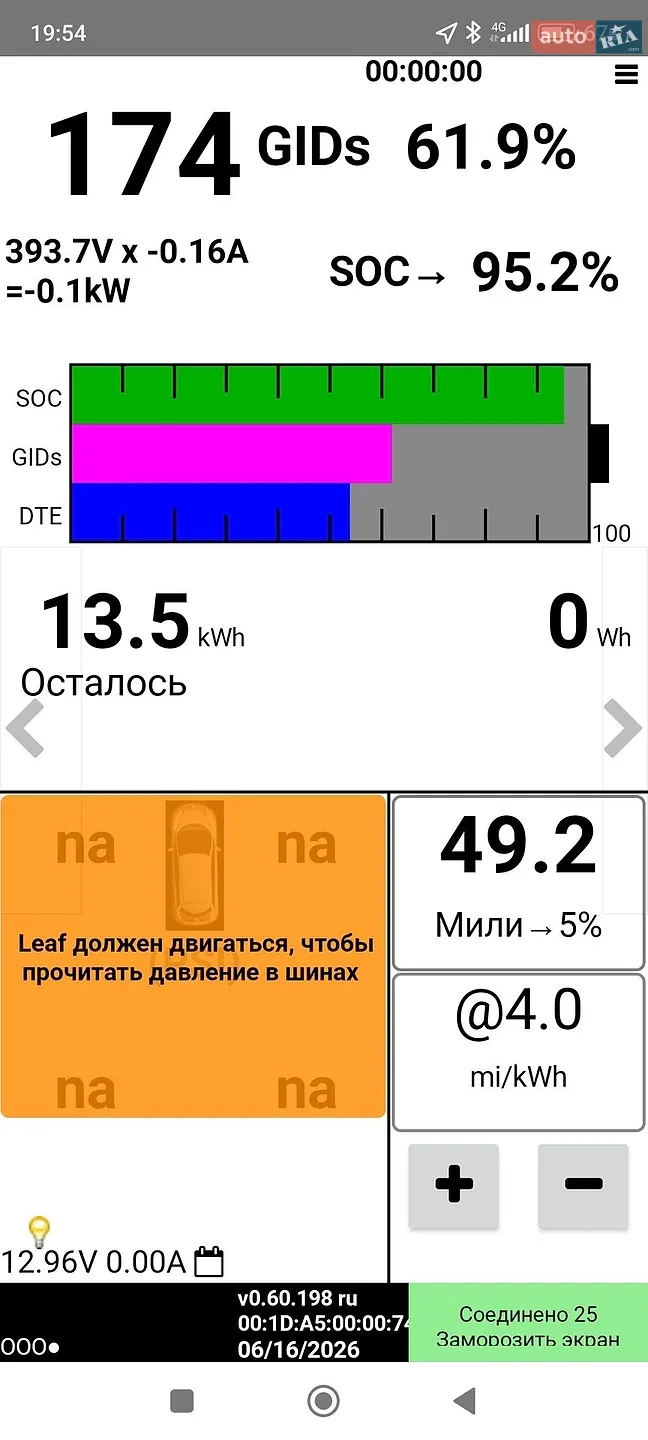Tap the calendar icon next to 12.96V

point(208,1261)
